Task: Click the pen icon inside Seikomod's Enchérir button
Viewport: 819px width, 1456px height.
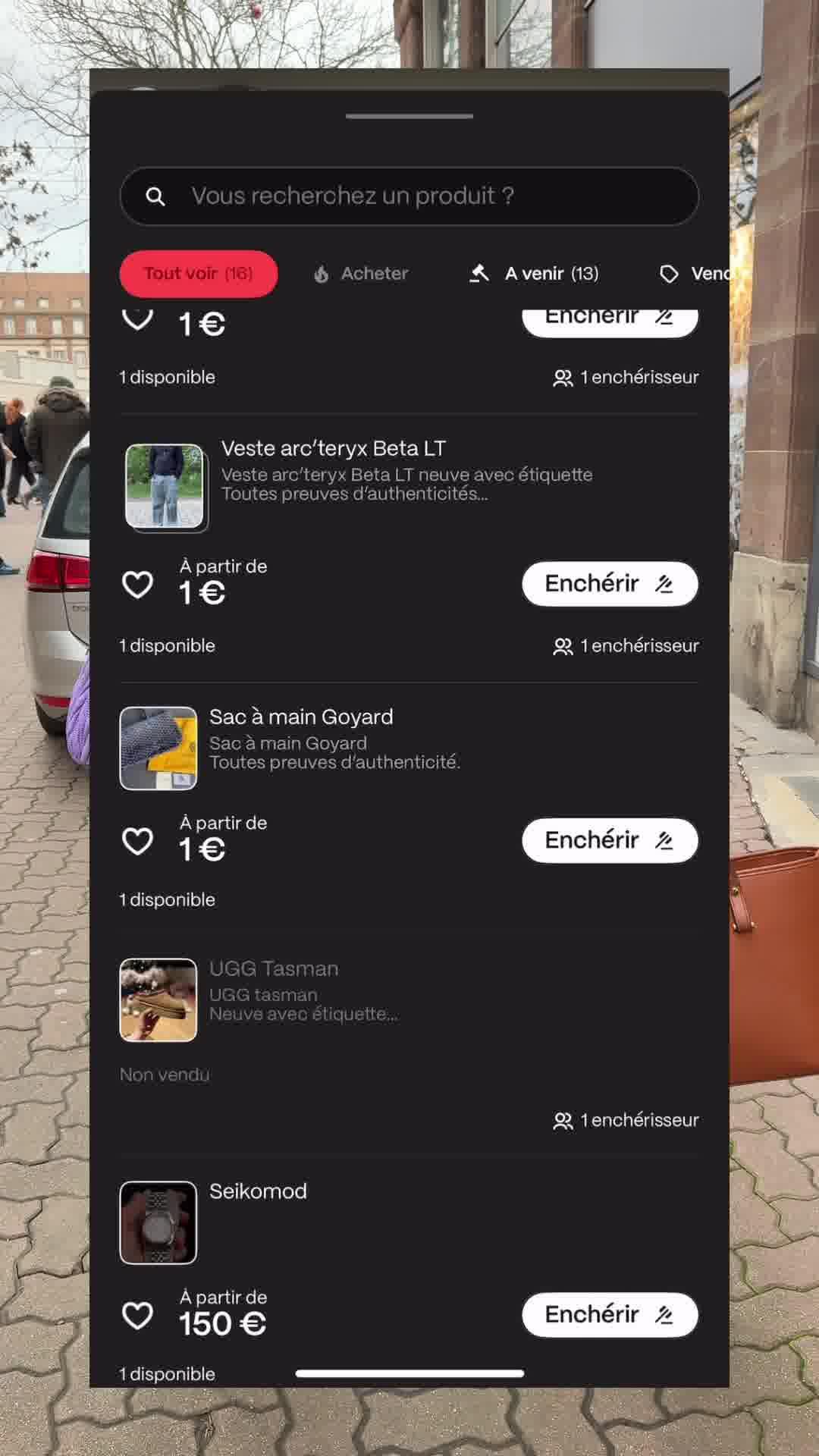Action: [664, 1314]
